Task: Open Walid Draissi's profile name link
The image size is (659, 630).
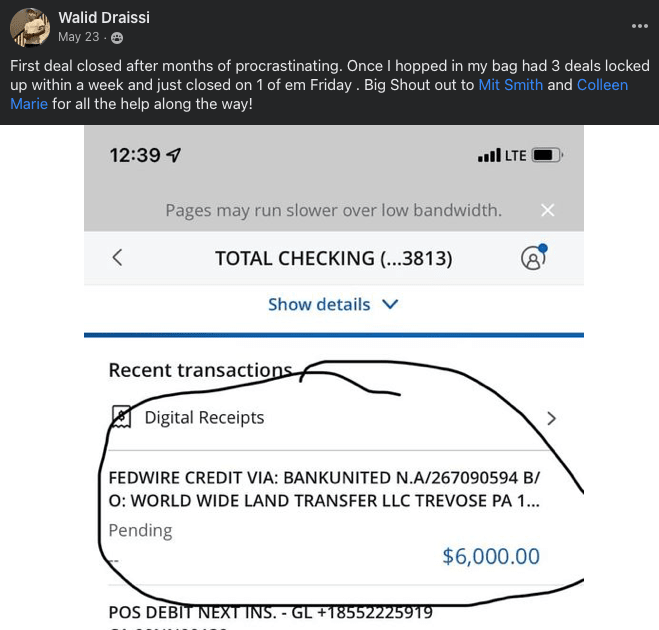Action: (x=105, y=18)
